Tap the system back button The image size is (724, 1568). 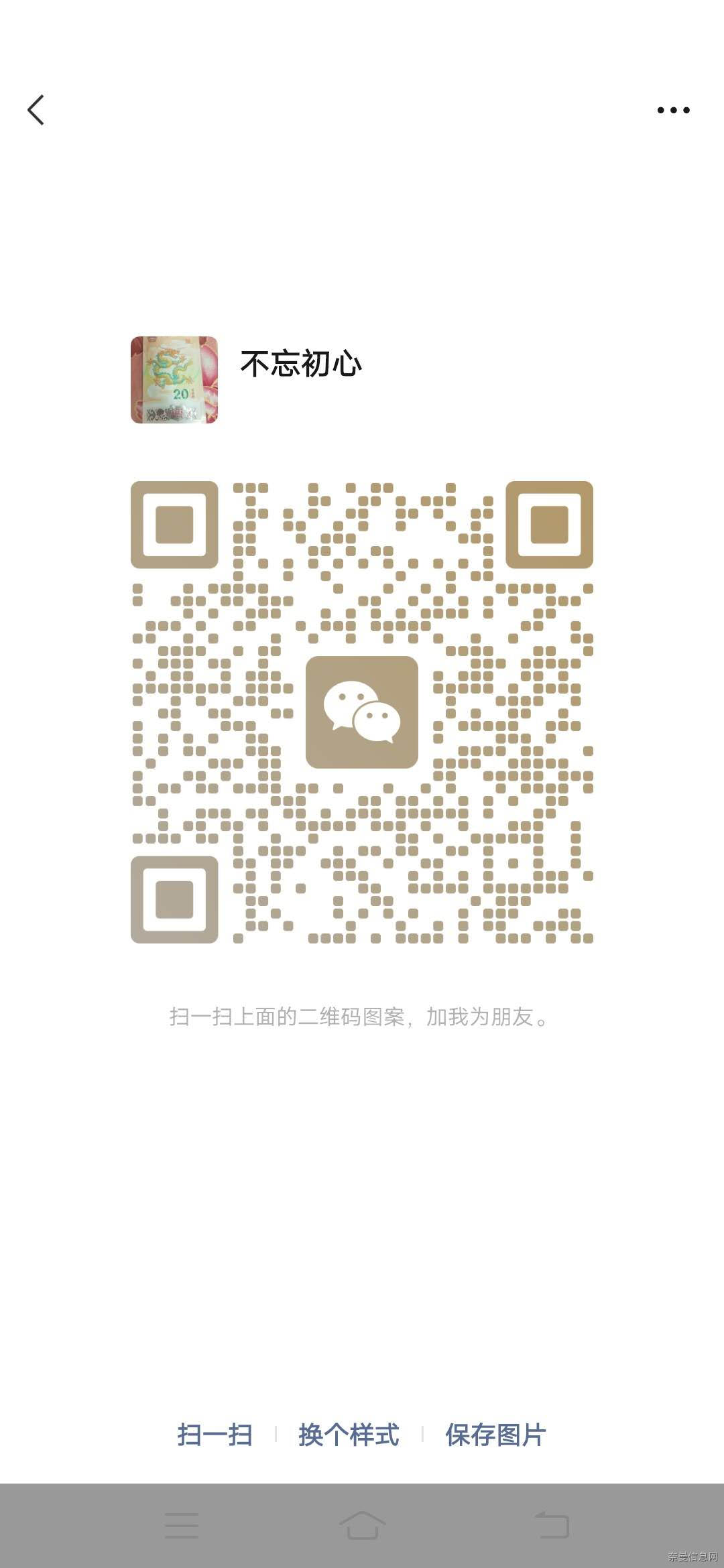[552, 1525]
